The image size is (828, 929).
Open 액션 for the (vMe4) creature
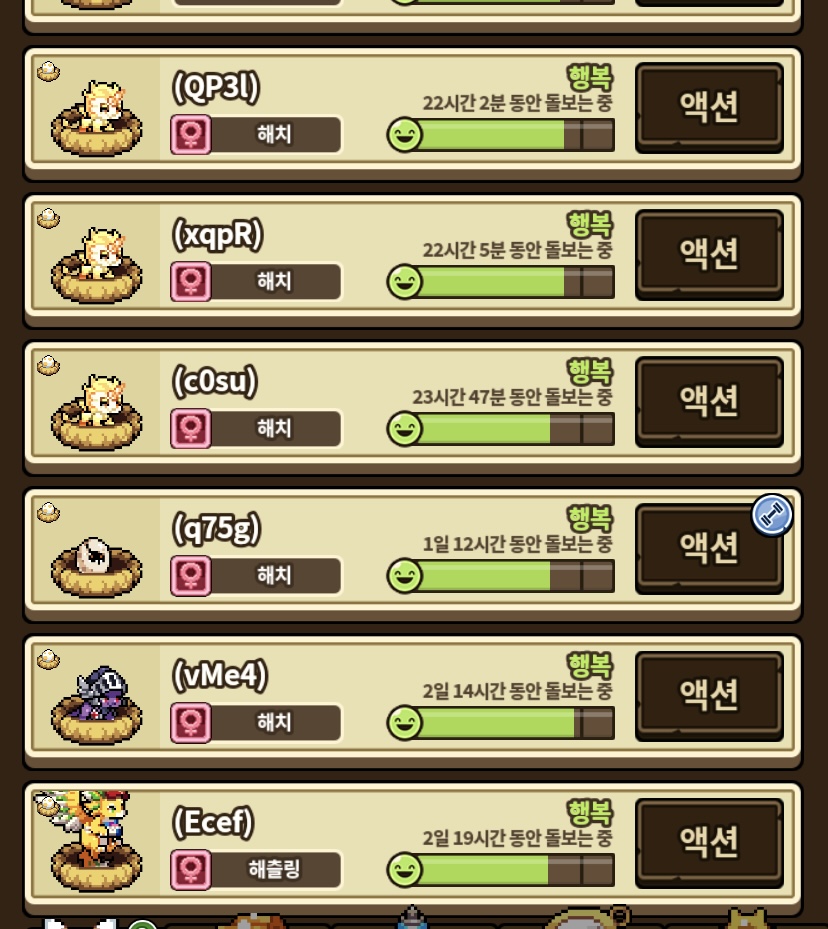(x=709, y=696)
